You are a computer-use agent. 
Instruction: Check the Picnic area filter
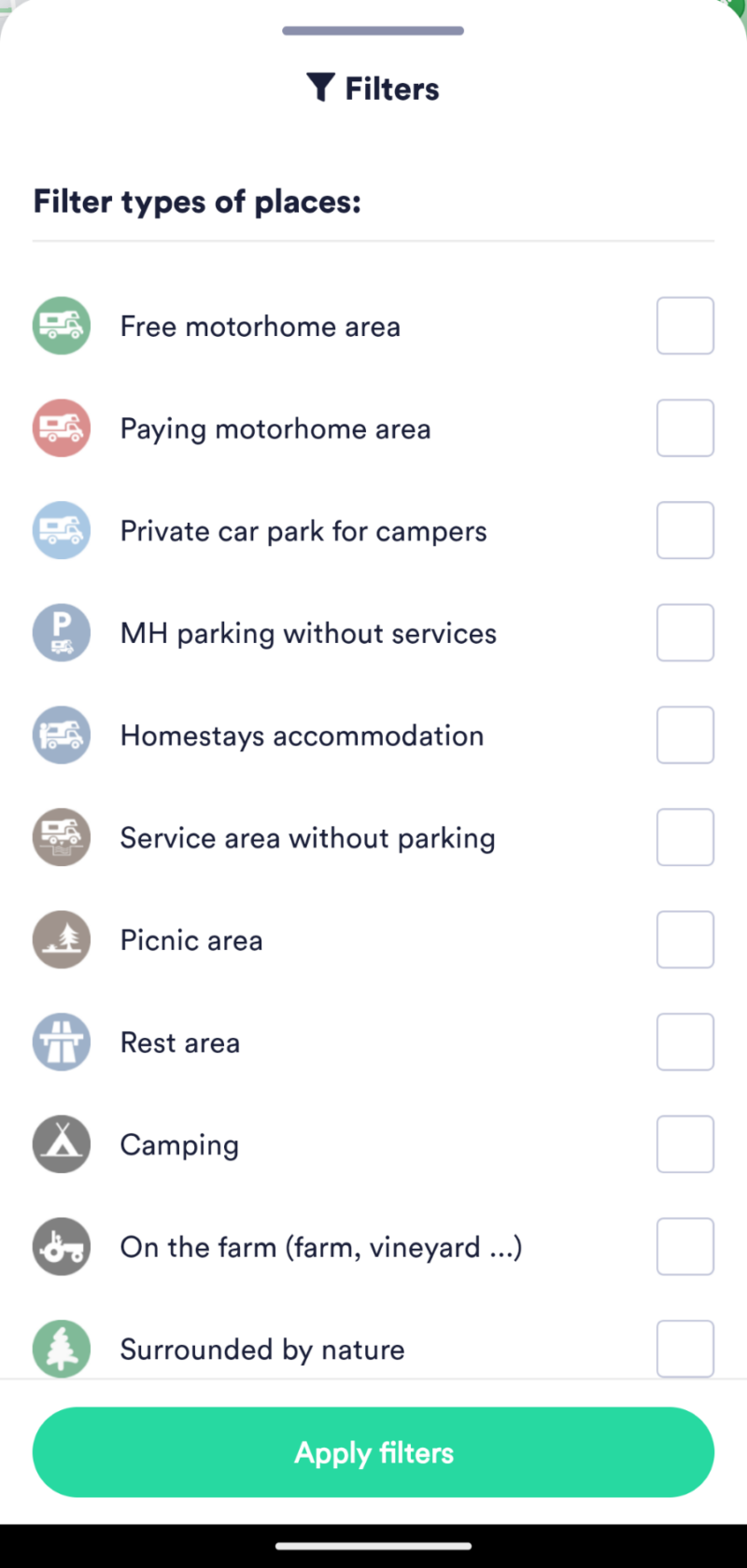[x=684, y=939]
